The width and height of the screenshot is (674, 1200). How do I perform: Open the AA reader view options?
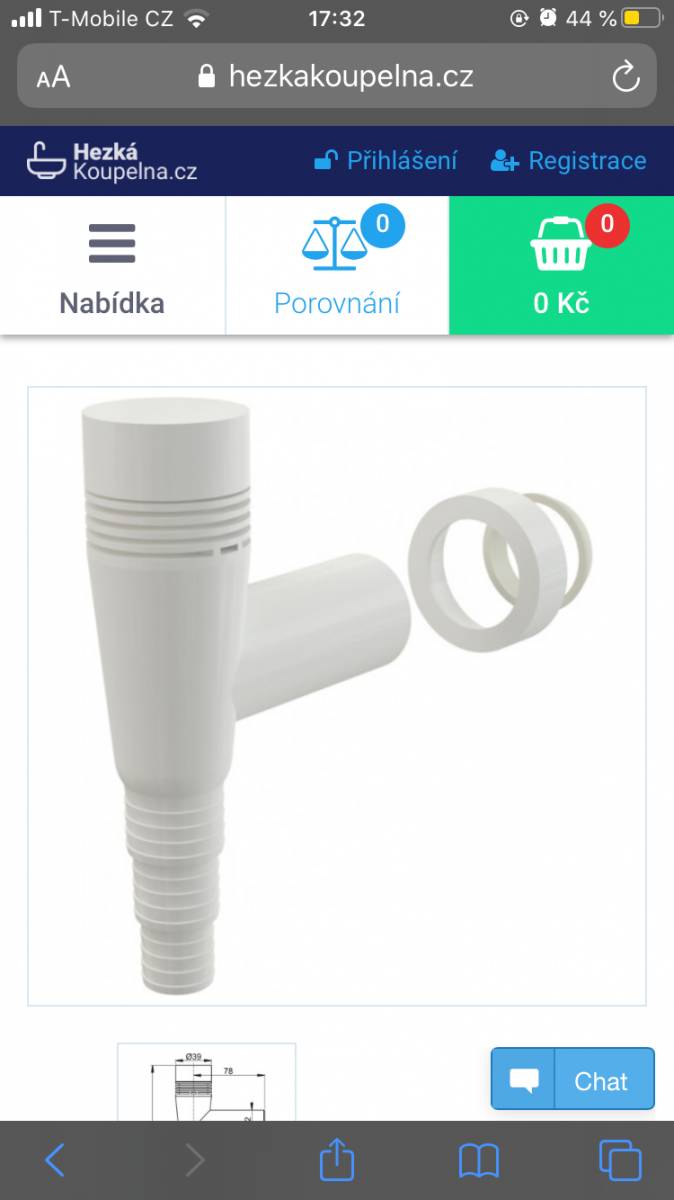53,78
